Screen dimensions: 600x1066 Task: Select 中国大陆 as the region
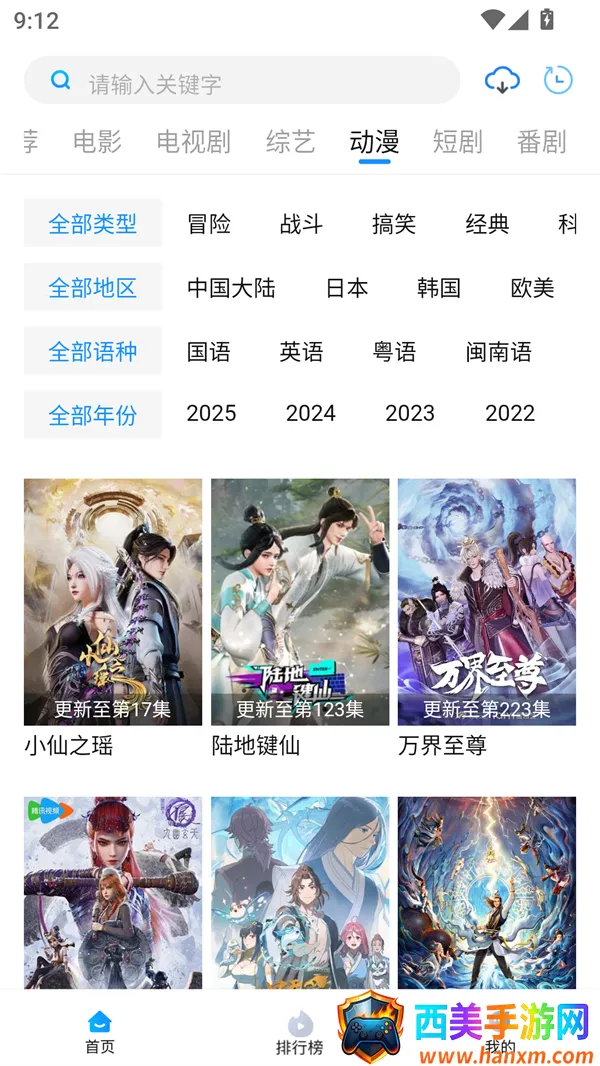pos(231,288)
